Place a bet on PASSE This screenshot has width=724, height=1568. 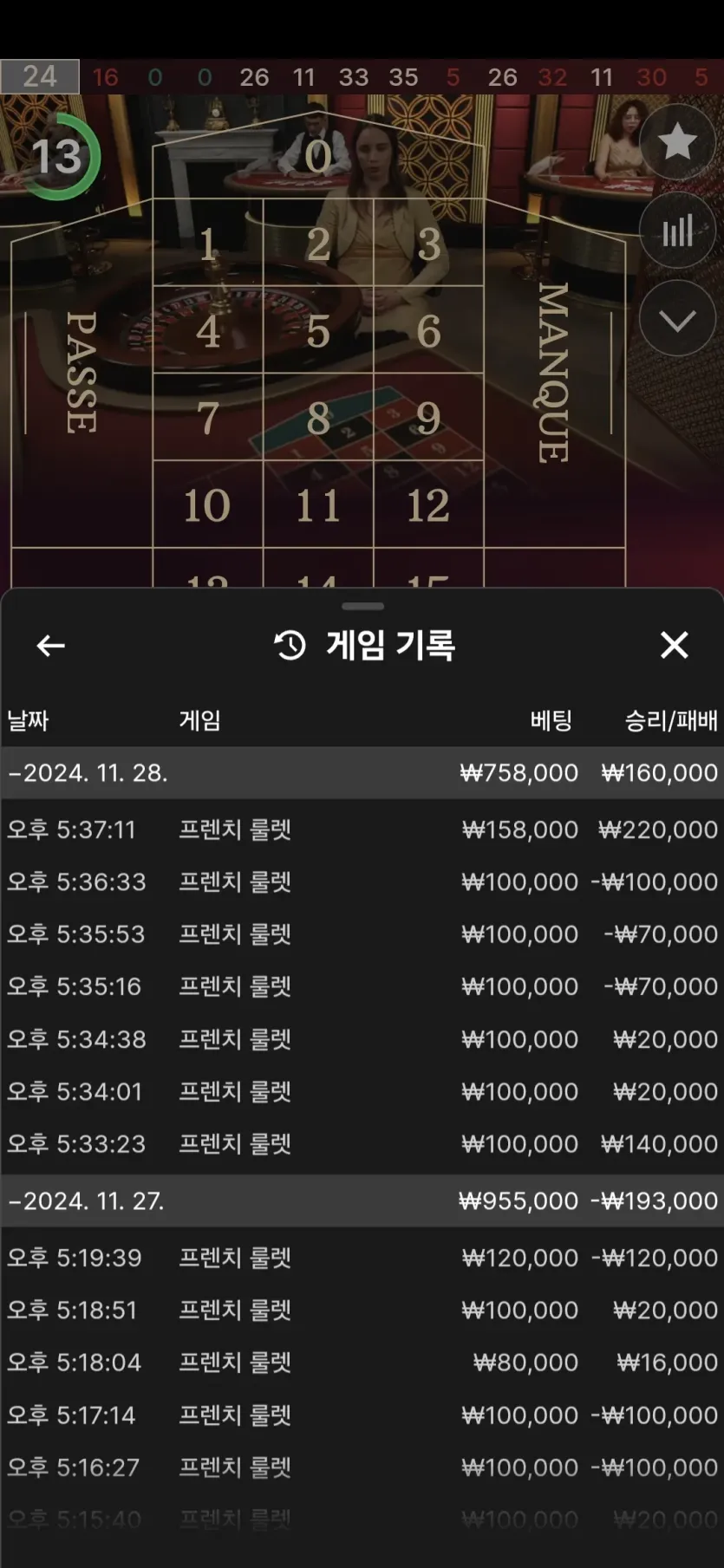[82, 373]
